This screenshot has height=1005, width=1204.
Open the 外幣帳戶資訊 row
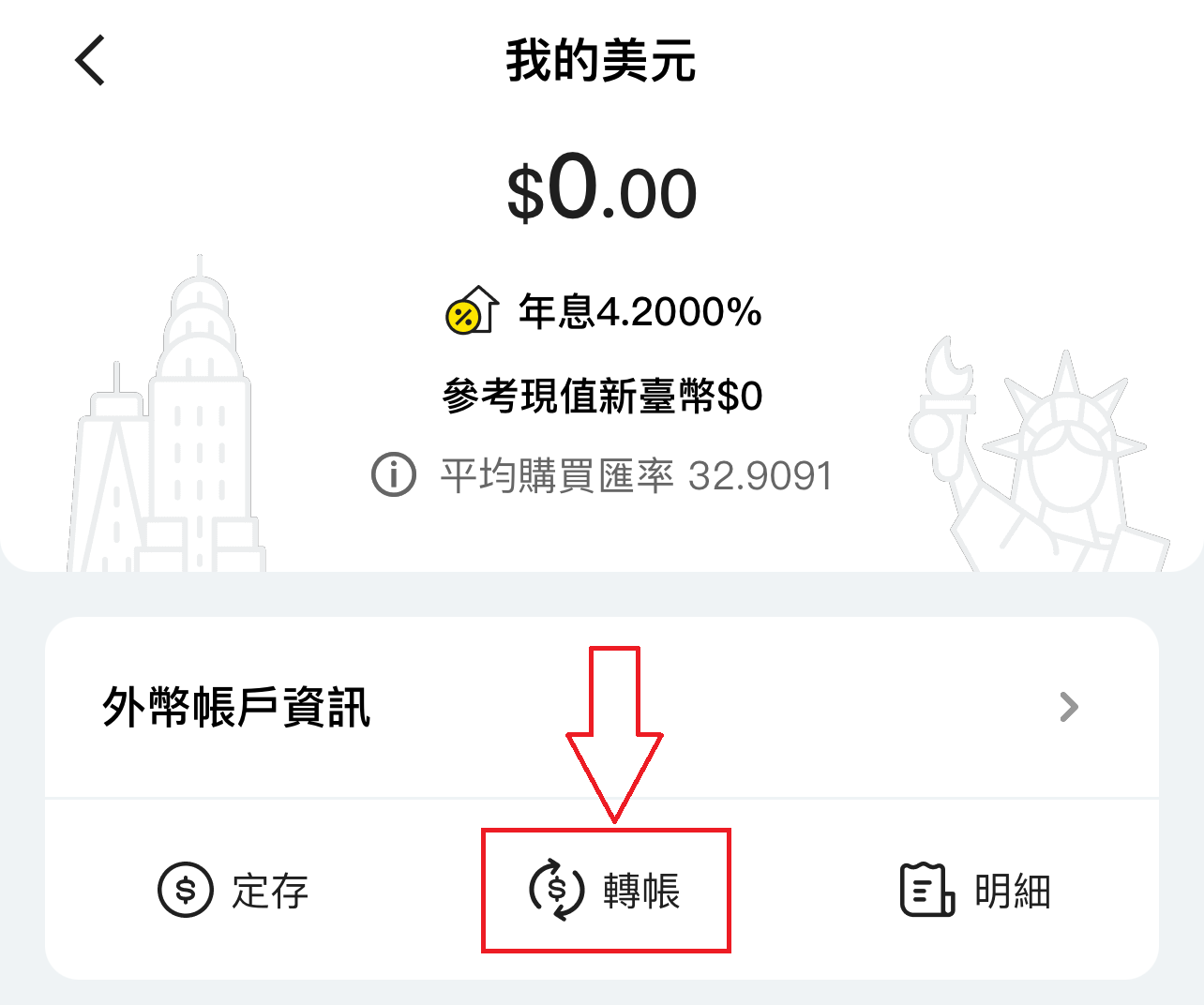point(600,707)
